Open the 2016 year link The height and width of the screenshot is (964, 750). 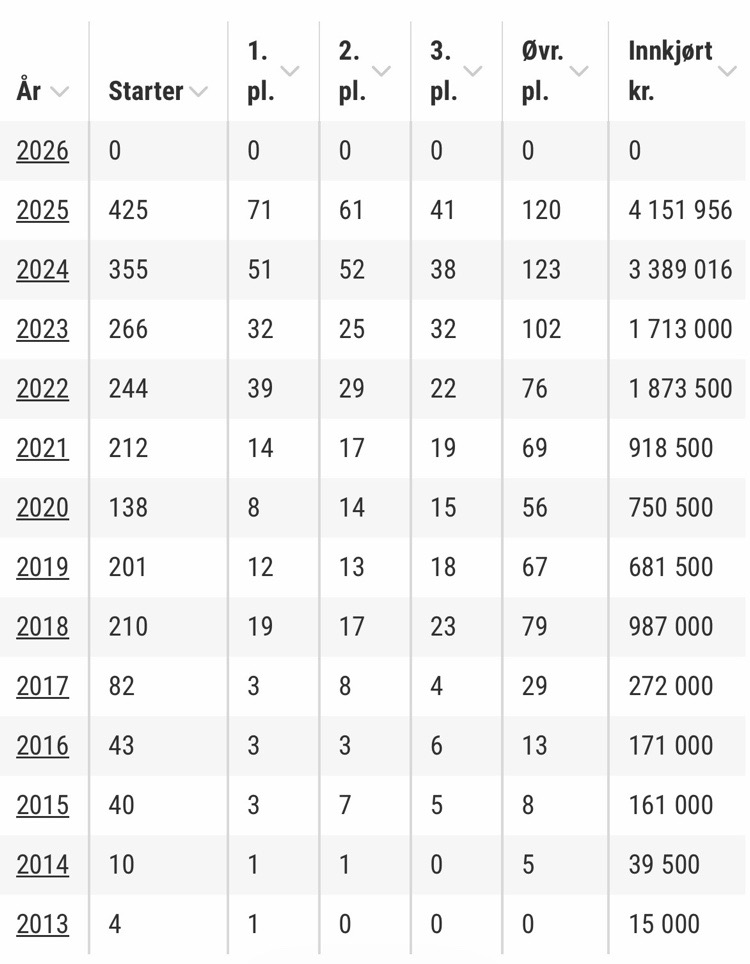pyautogui.click(x=42, y=746)
